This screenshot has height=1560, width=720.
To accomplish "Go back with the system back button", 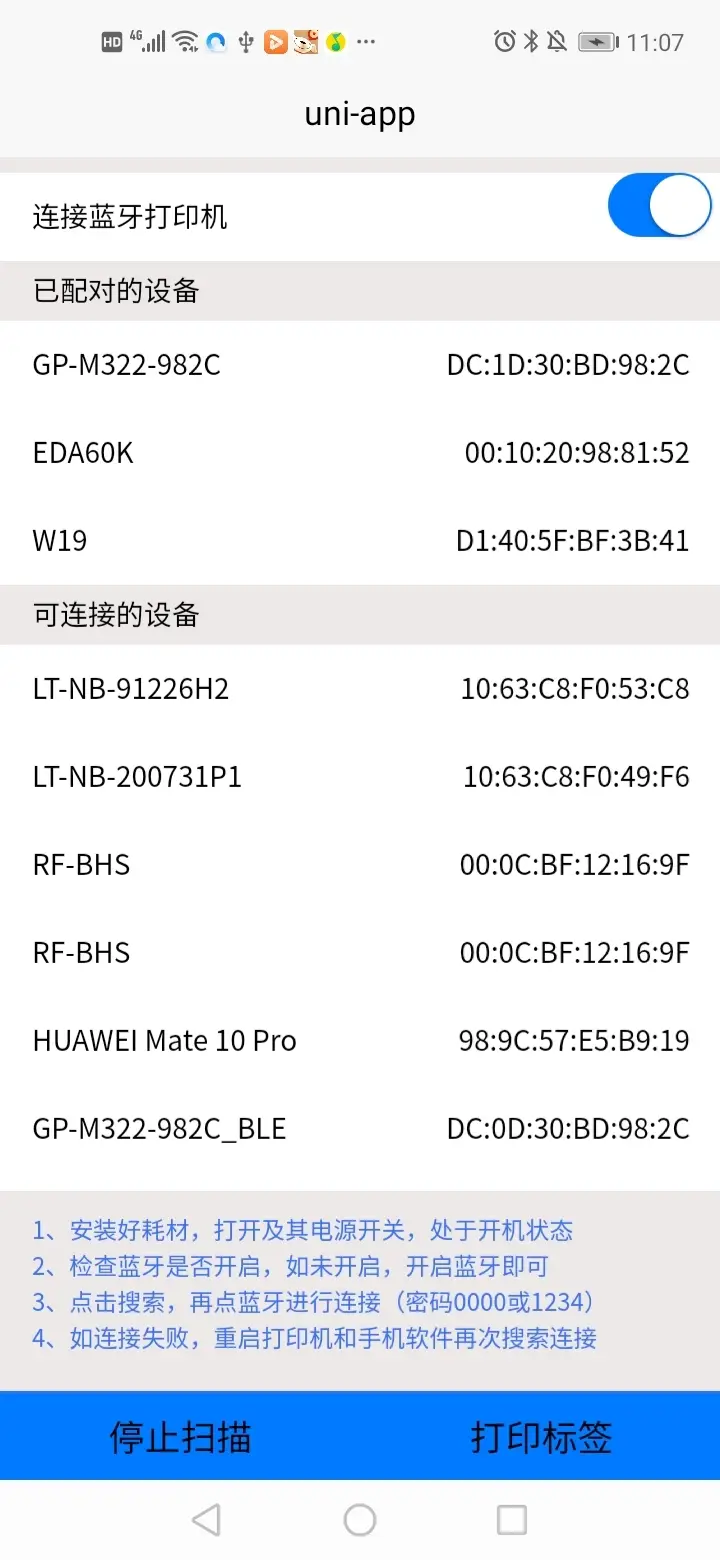I will pos(206,1520).
